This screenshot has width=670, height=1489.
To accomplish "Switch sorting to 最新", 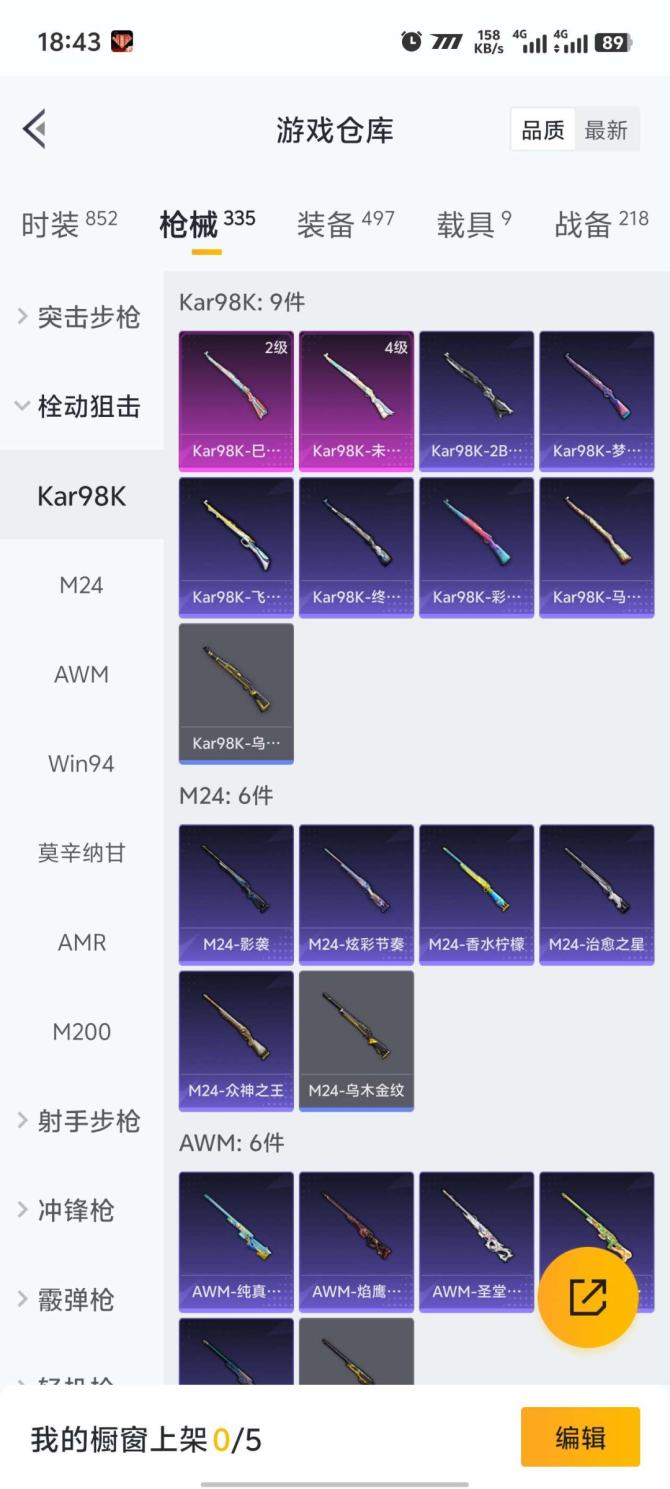I will (x=606, y=130).
